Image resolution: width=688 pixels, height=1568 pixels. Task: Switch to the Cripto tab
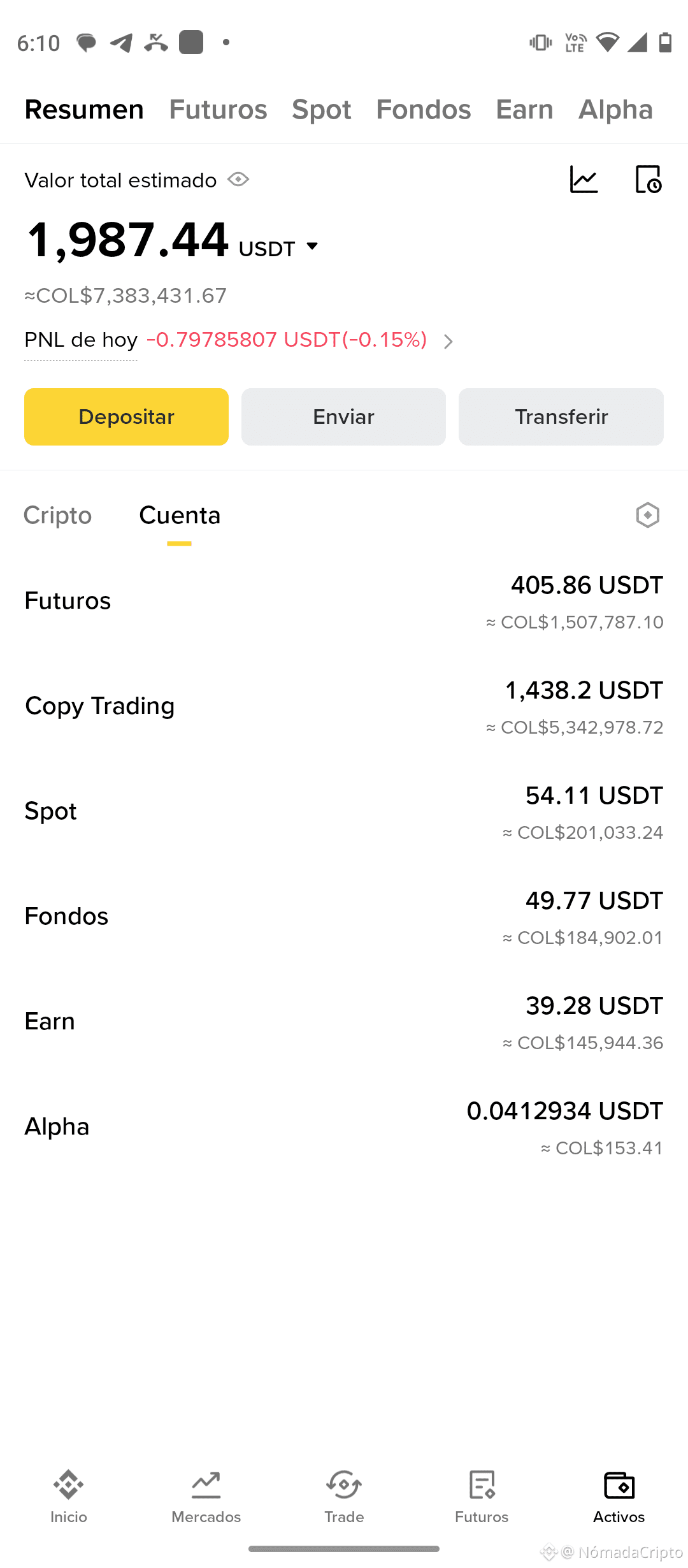click(x=58, y=516)
